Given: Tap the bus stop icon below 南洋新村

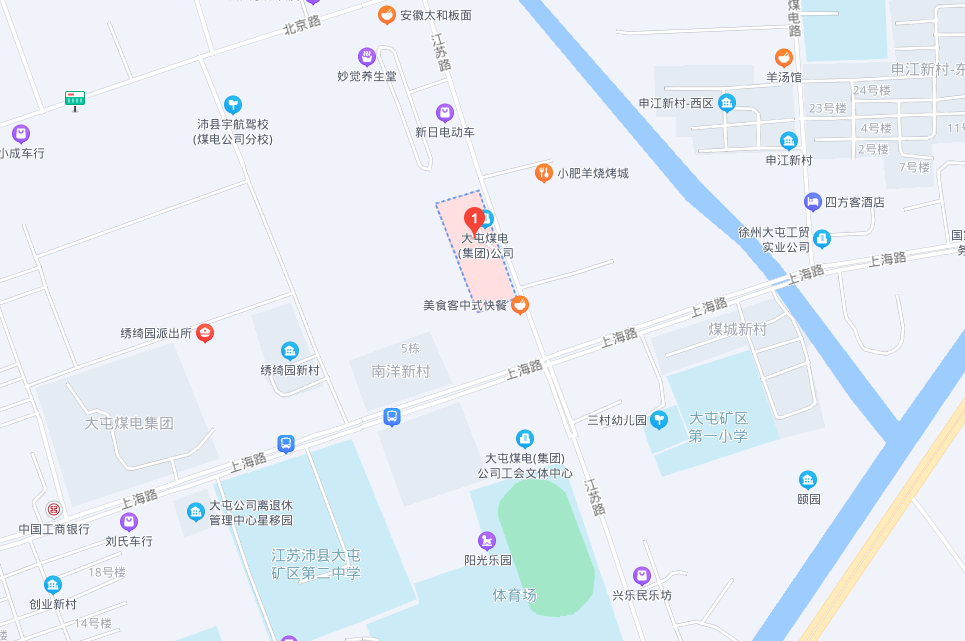Looking at the screenshot, I should coord(393,417).
